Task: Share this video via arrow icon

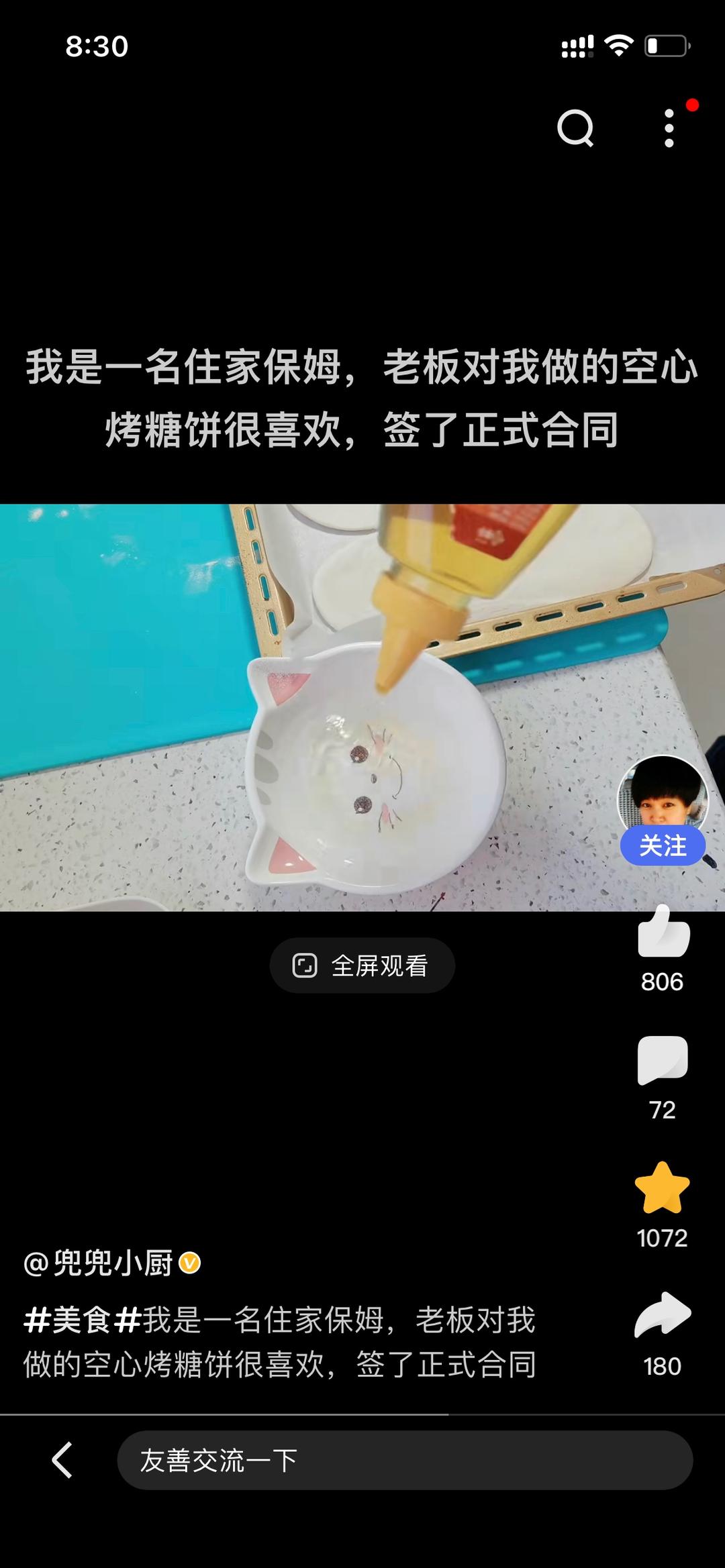Action: (663, 1315)
